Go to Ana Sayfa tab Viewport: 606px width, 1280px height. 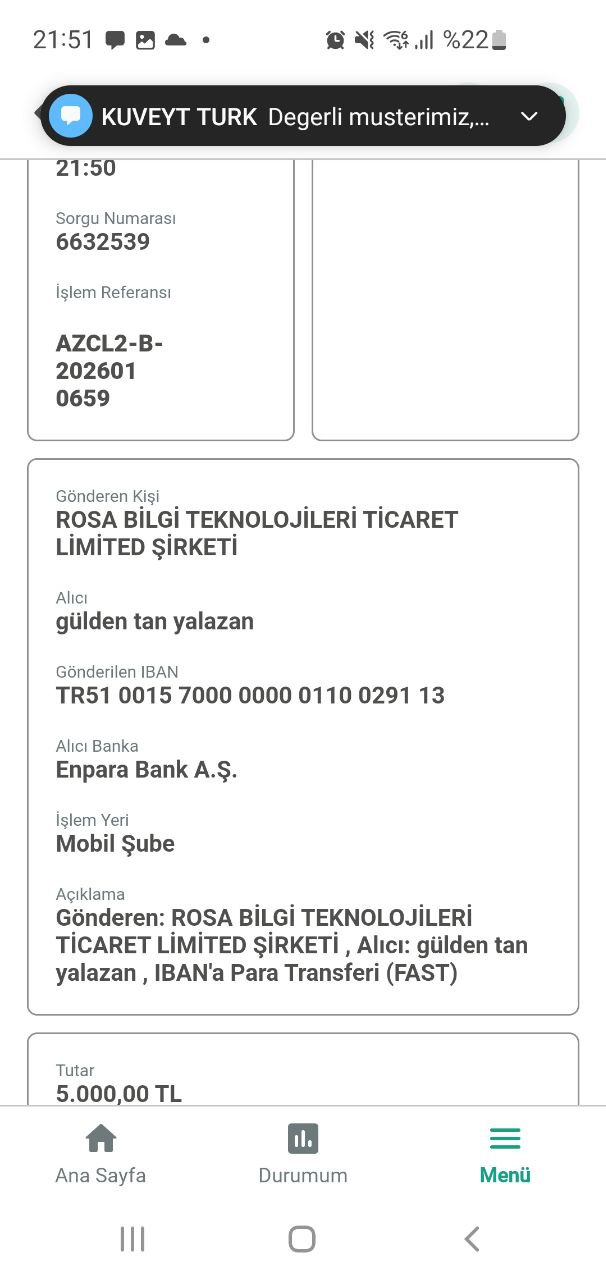coord(101,1154)
